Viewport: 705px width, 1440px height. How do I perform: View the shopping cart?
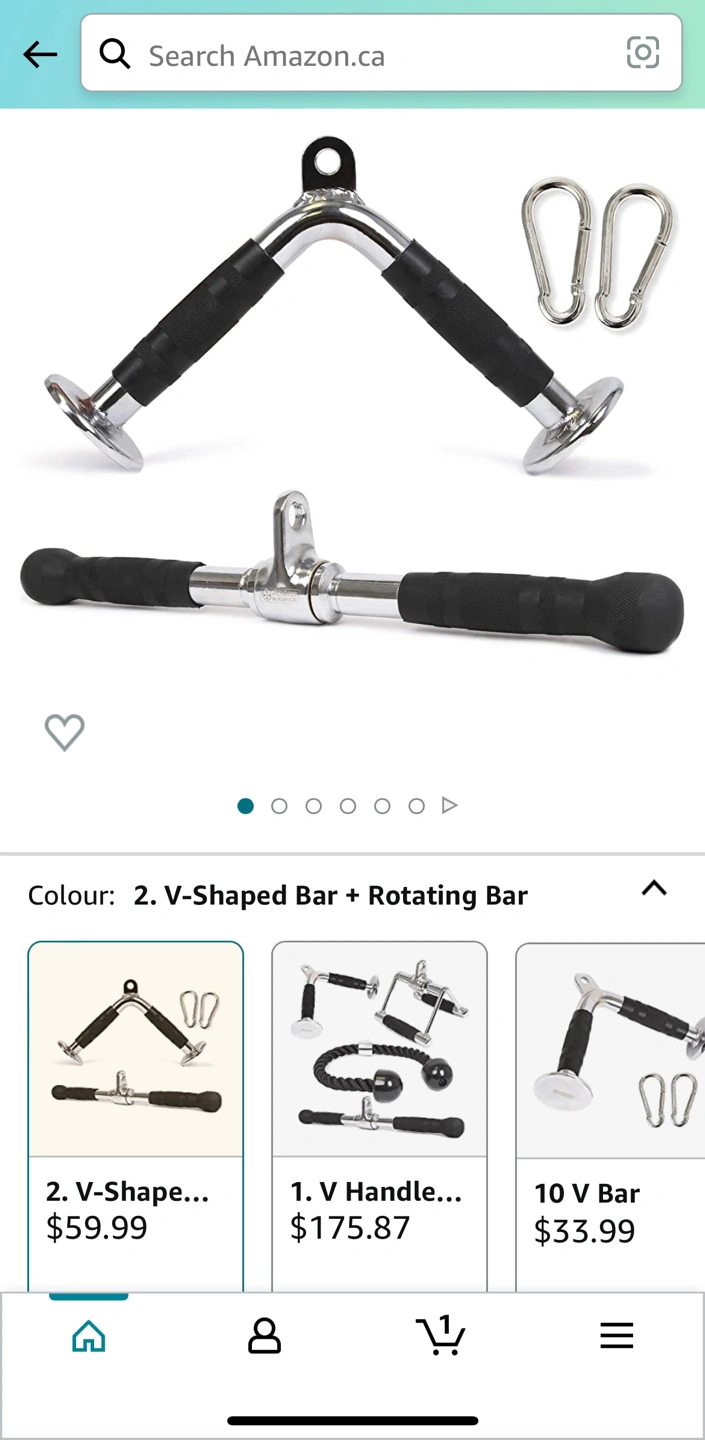(x=441, y=1336)
